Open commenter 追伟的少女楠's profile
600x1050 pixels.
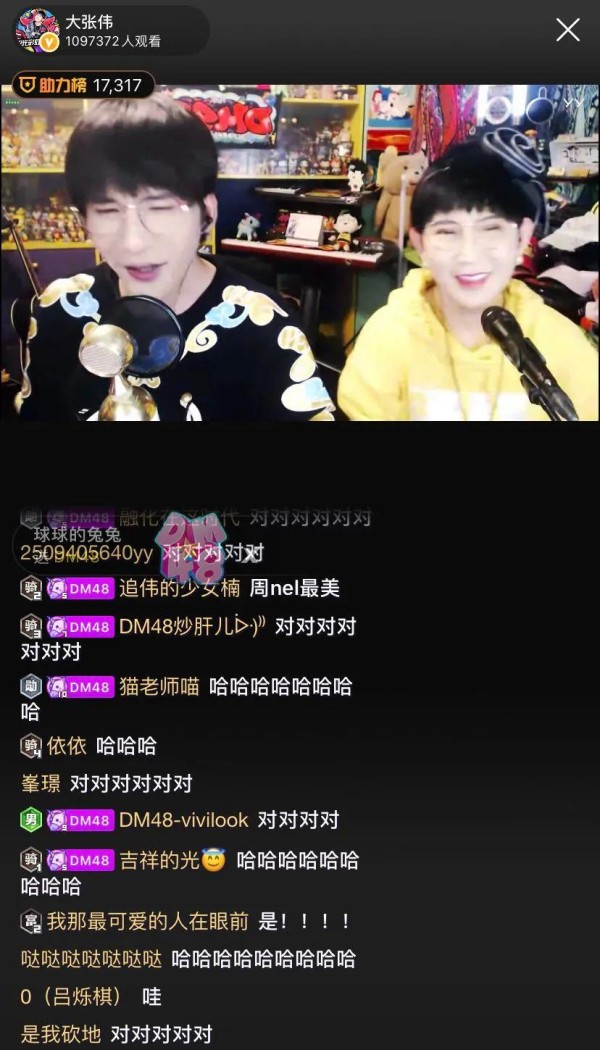tap(179, 589)
